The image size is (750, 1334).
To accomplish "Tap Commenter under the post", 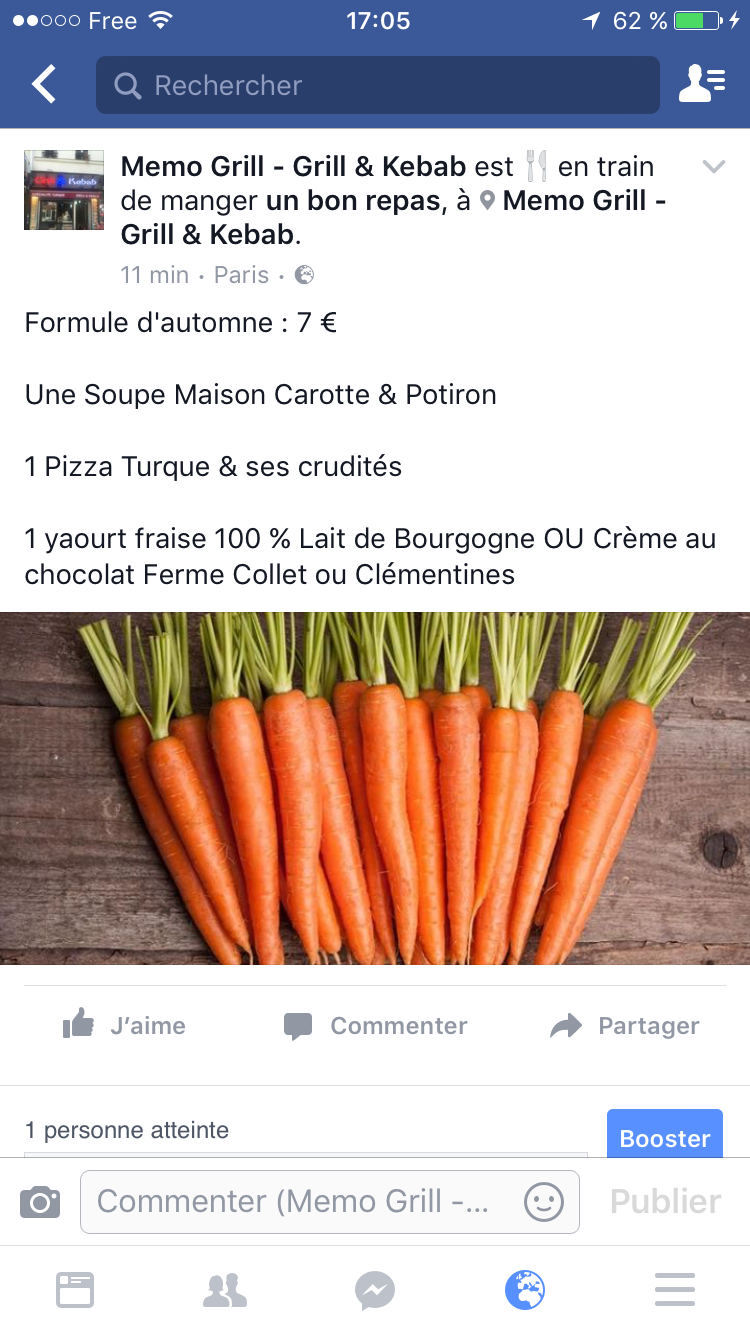I will (x=376, y=1026).
